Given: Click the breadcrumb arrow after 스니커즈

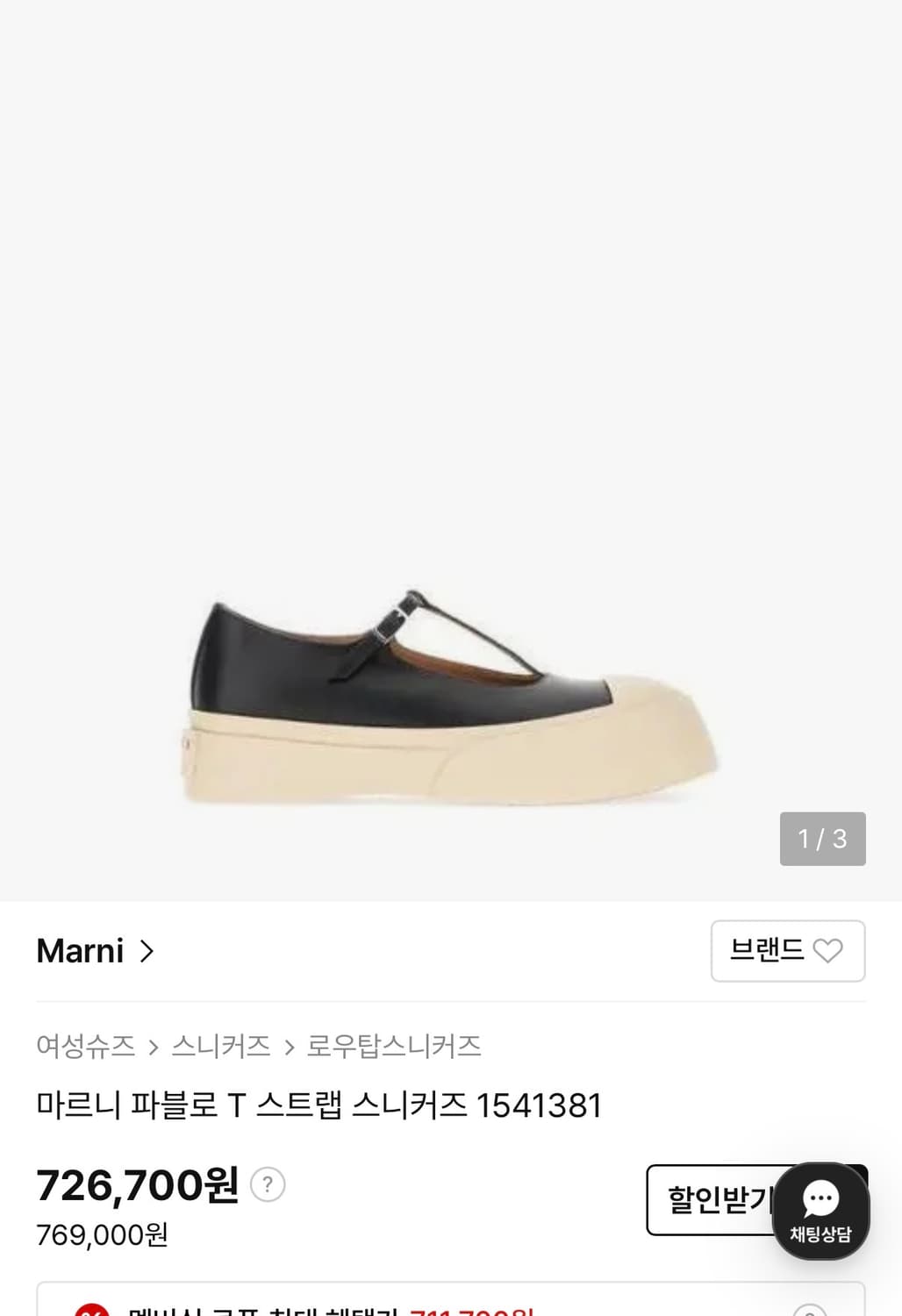Looking at the screenshot, I should point(290,1044).
